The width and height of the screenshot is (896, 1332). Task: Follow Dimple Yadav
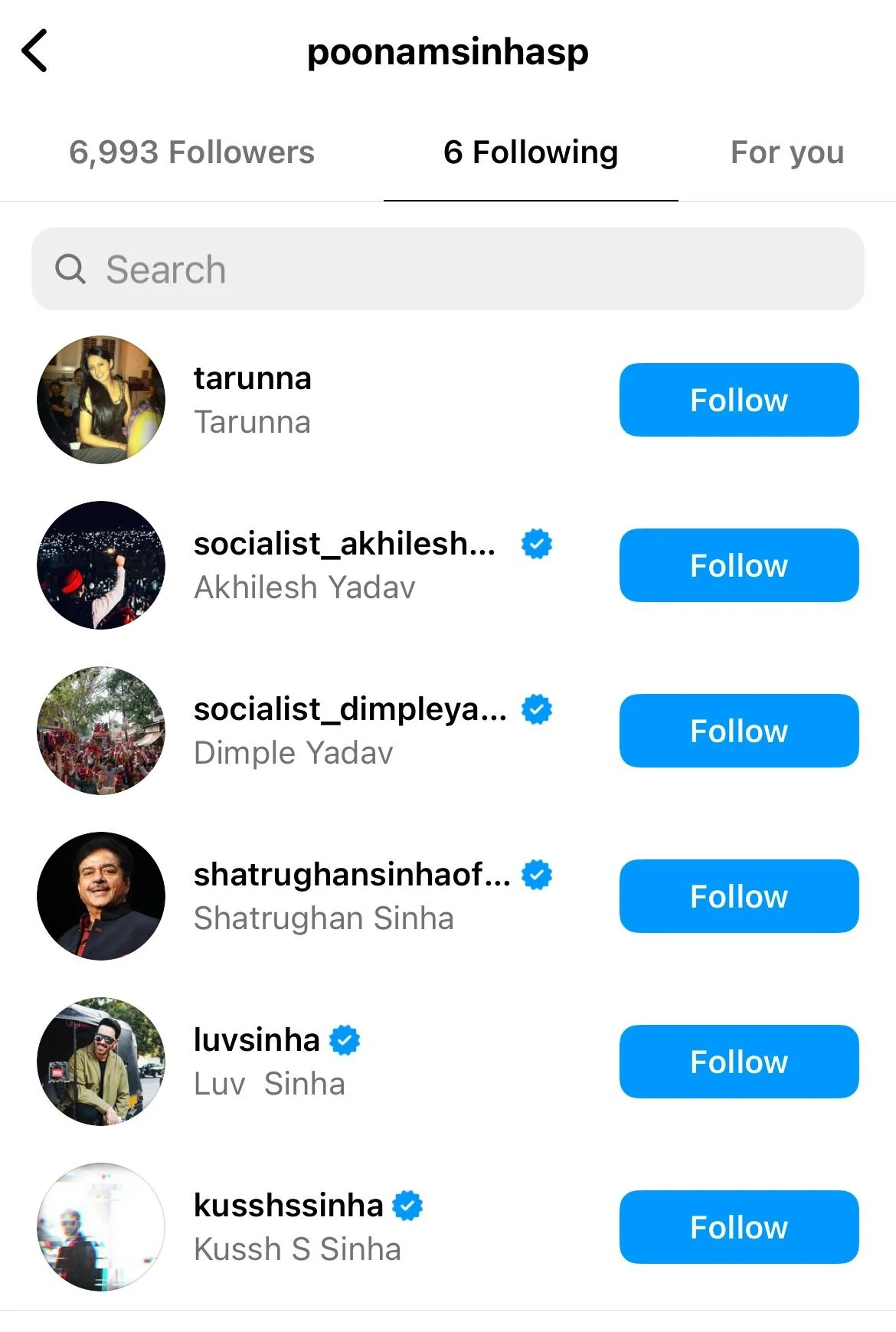tap(738, 731)
